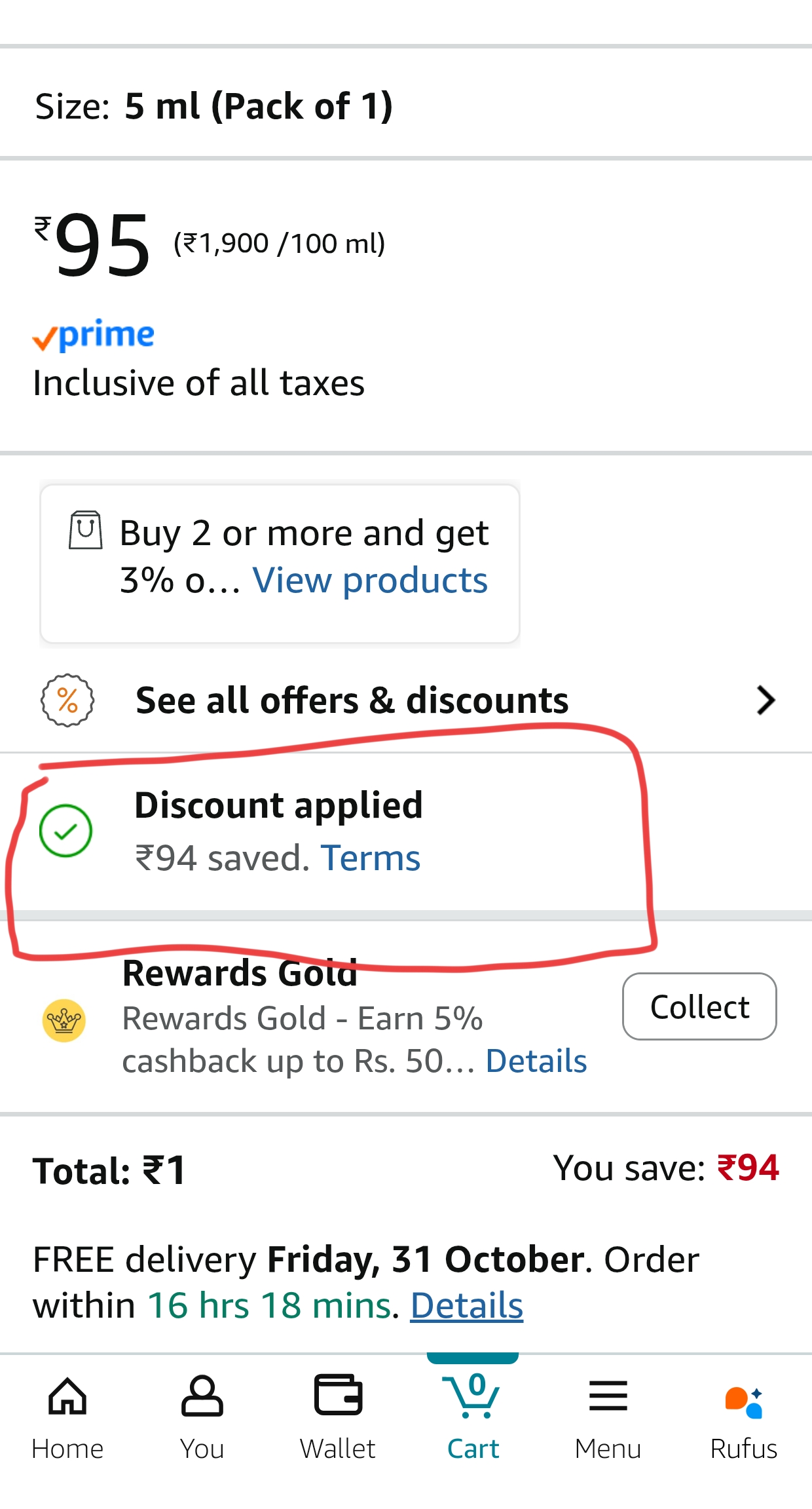
Task: Open View products link in offer card
Action: coord(370,581)
